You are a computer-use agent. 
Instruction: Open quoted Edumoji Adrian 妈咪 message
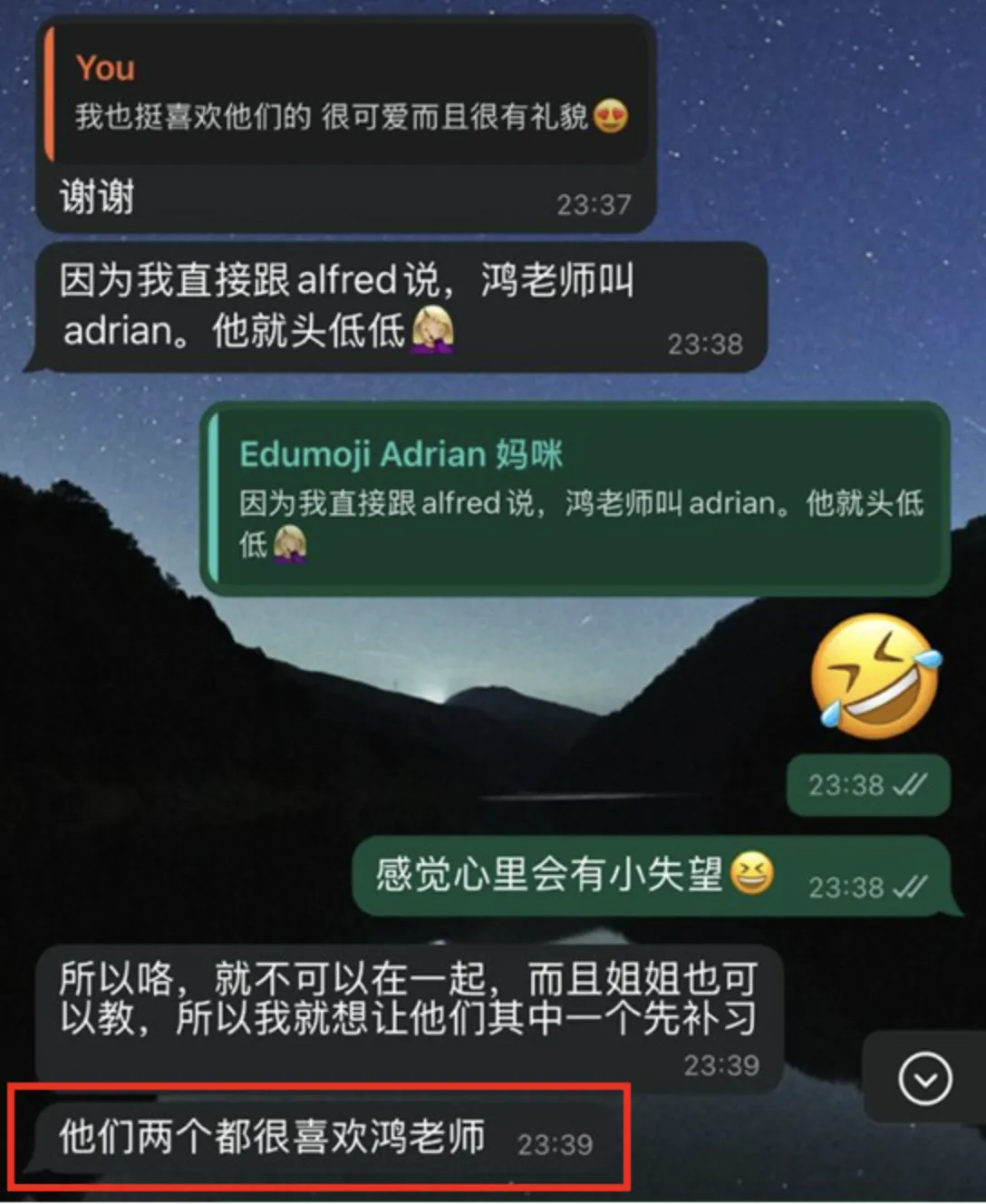[578, 499]
